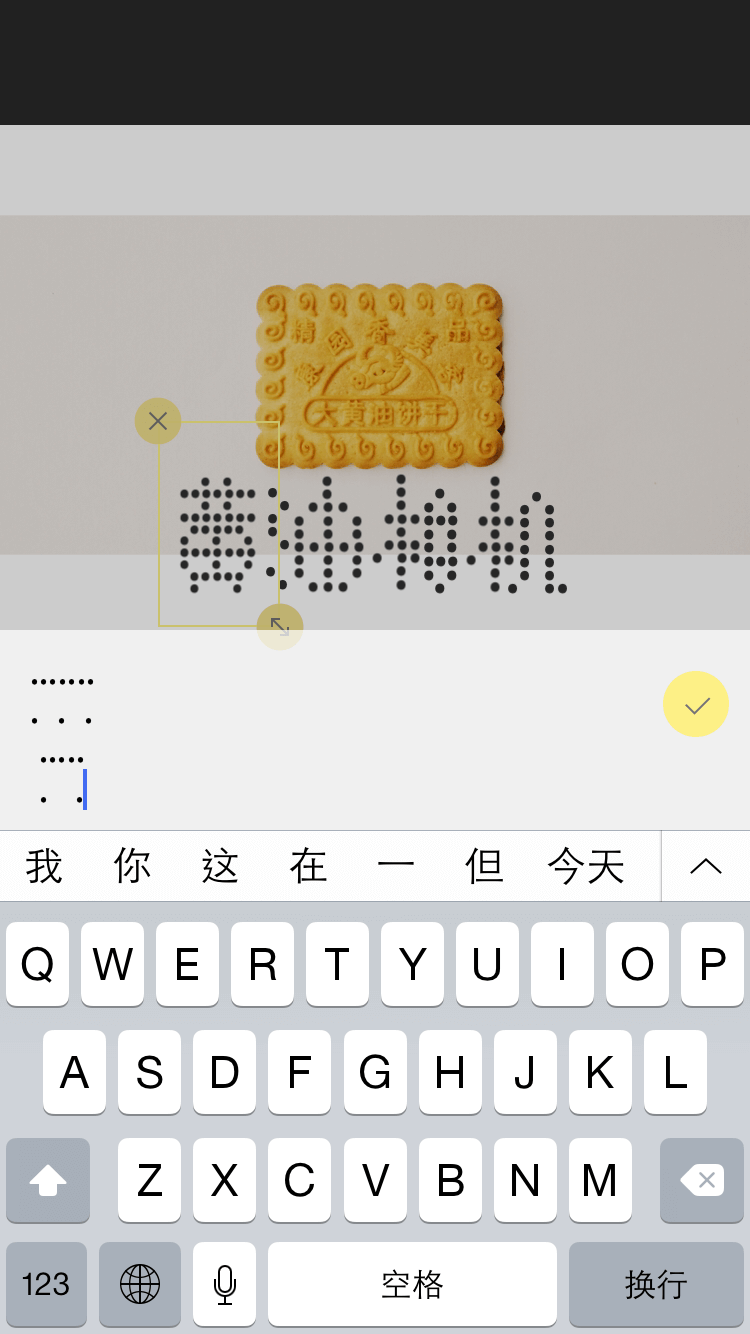Switch keyboard language with the globe key
Screen dimensions: 750x1334
coord(140,1283)
